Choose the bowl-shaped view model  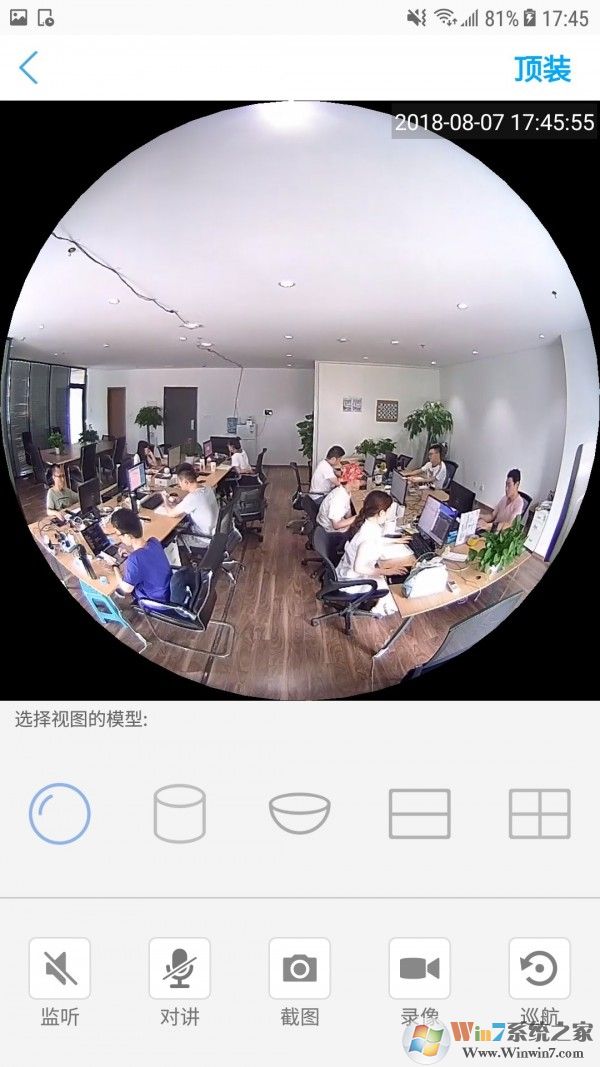point(300,813)
